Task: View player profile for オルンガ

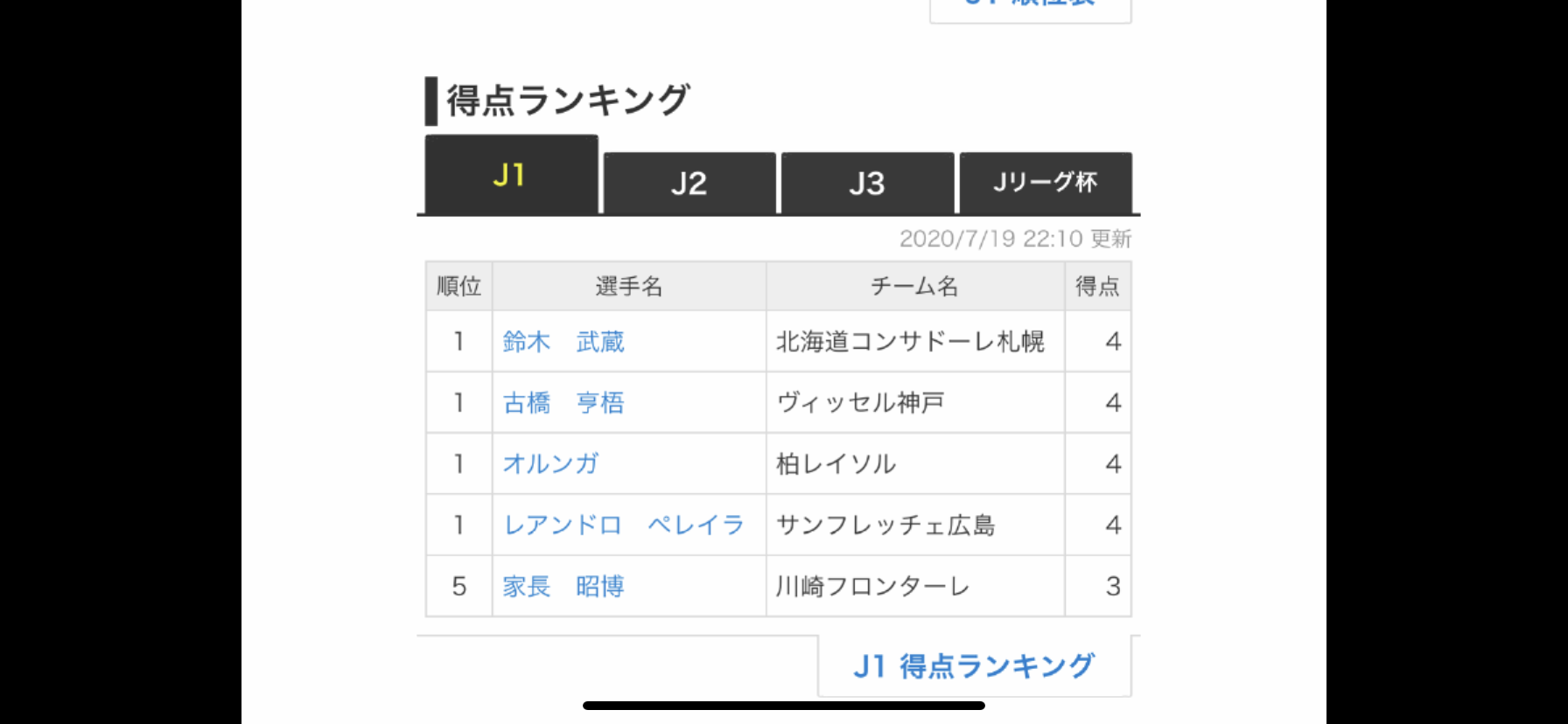Action: 550,464
